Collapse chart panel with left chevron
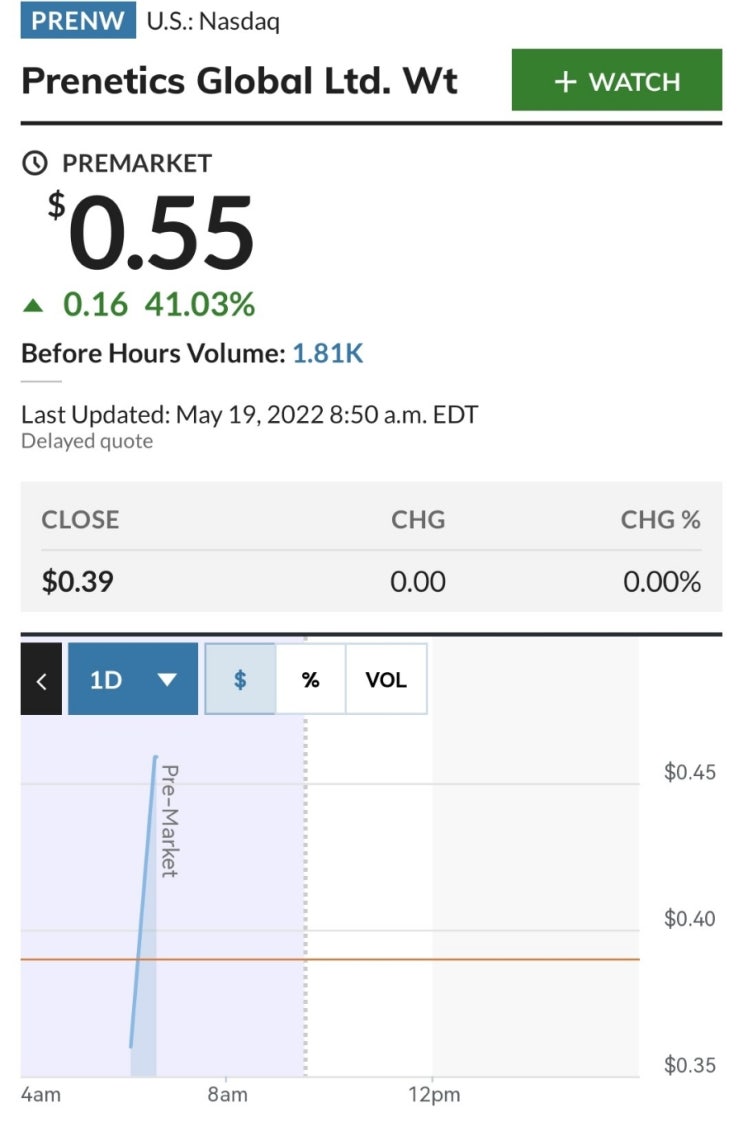The image size is (743, 1127). [x=41, y=680]
